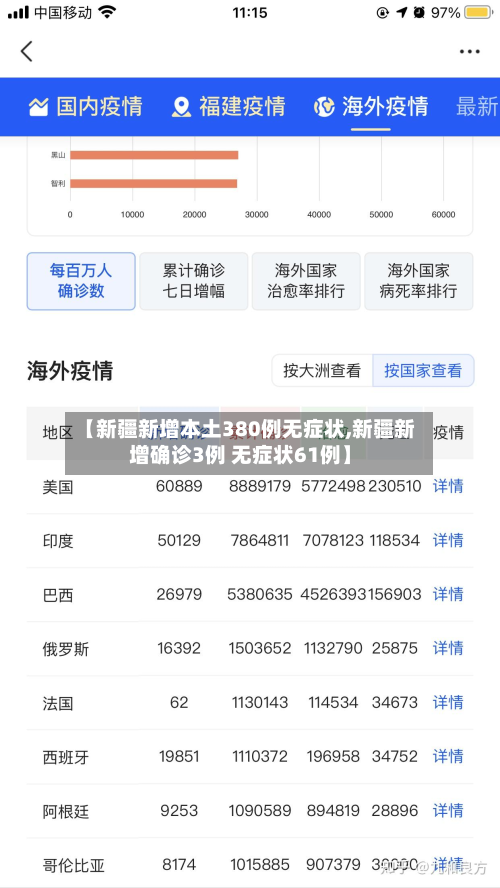Select the 每百万人确诊数 chart option
500x888 pixels.
pos(81,281)
